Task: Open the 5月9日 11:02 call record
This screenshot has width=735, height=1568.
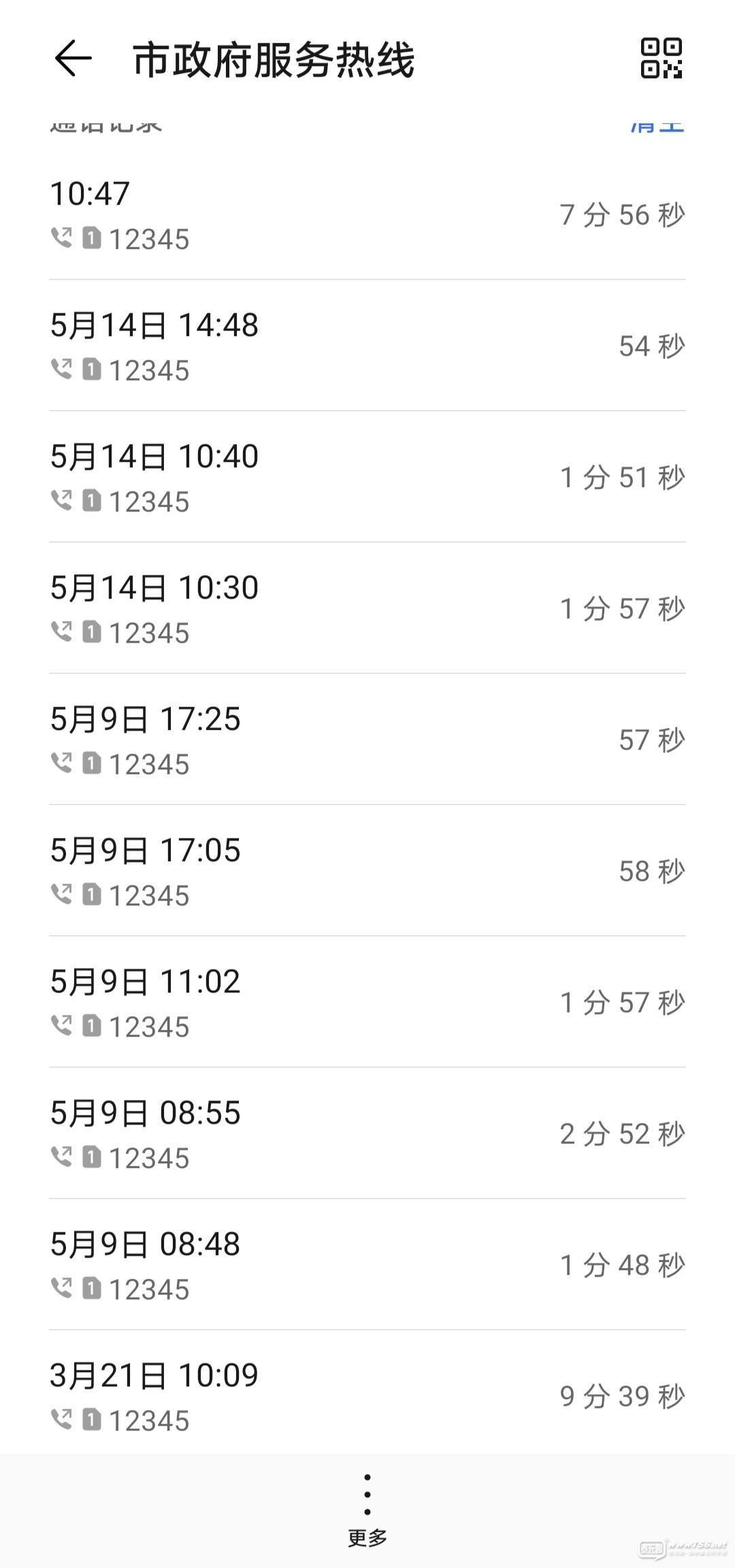Action: (x=367, y=1002)
